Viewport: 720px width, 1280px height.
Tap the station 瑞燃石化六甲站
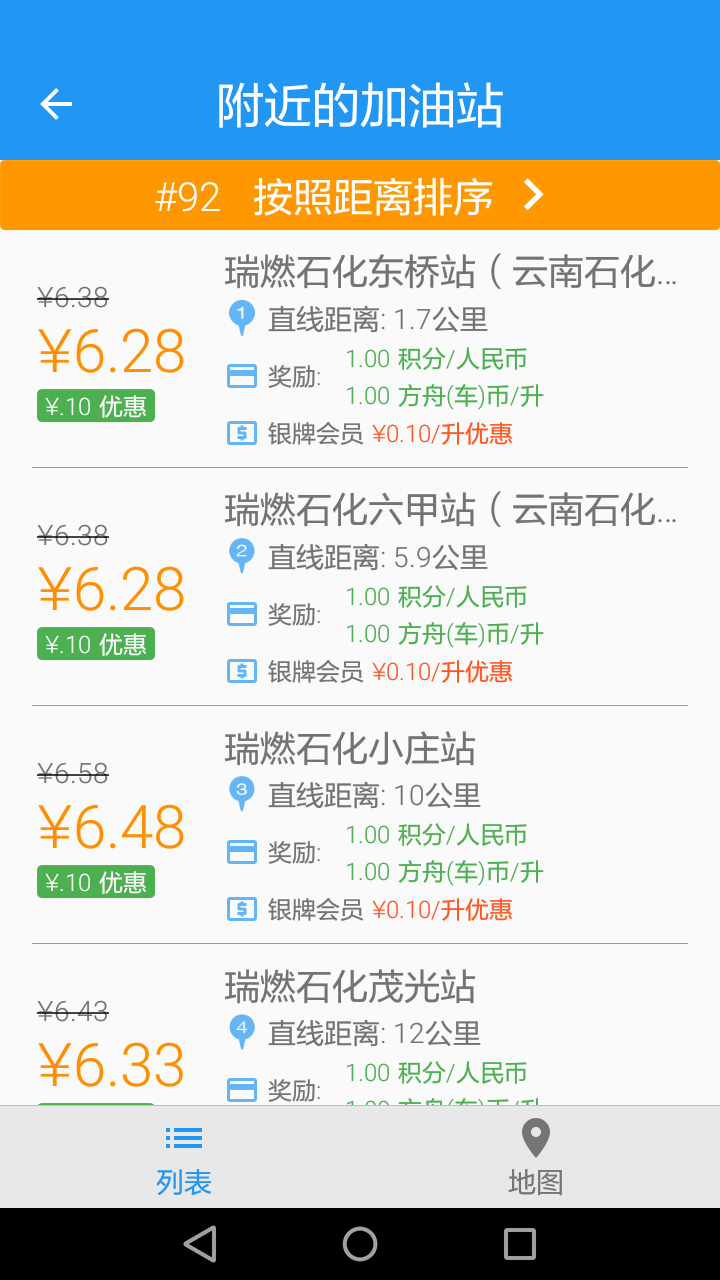tap(450, 511)
